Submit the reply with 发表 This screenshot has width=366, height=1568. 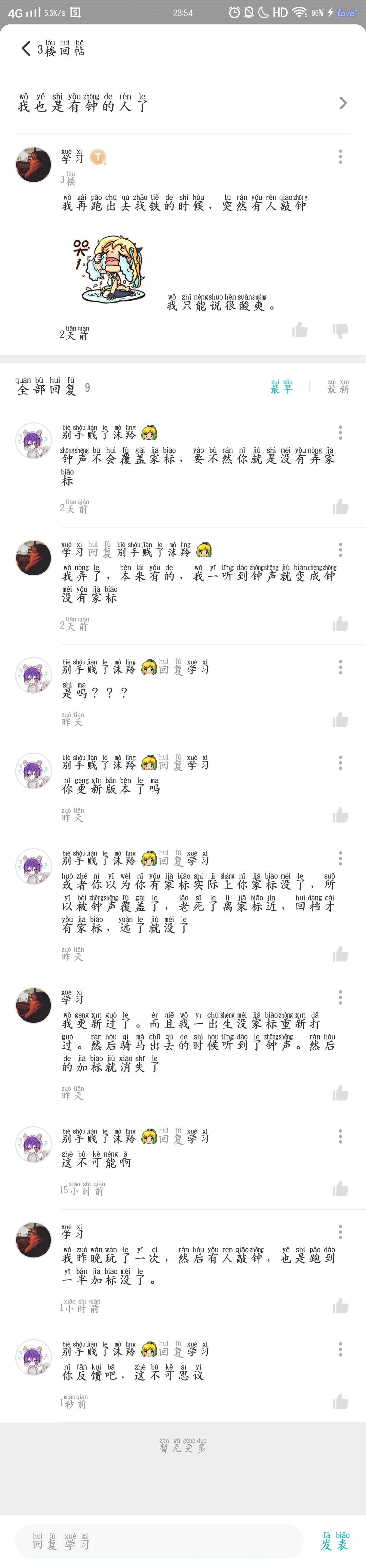[x=335, y=1541]
